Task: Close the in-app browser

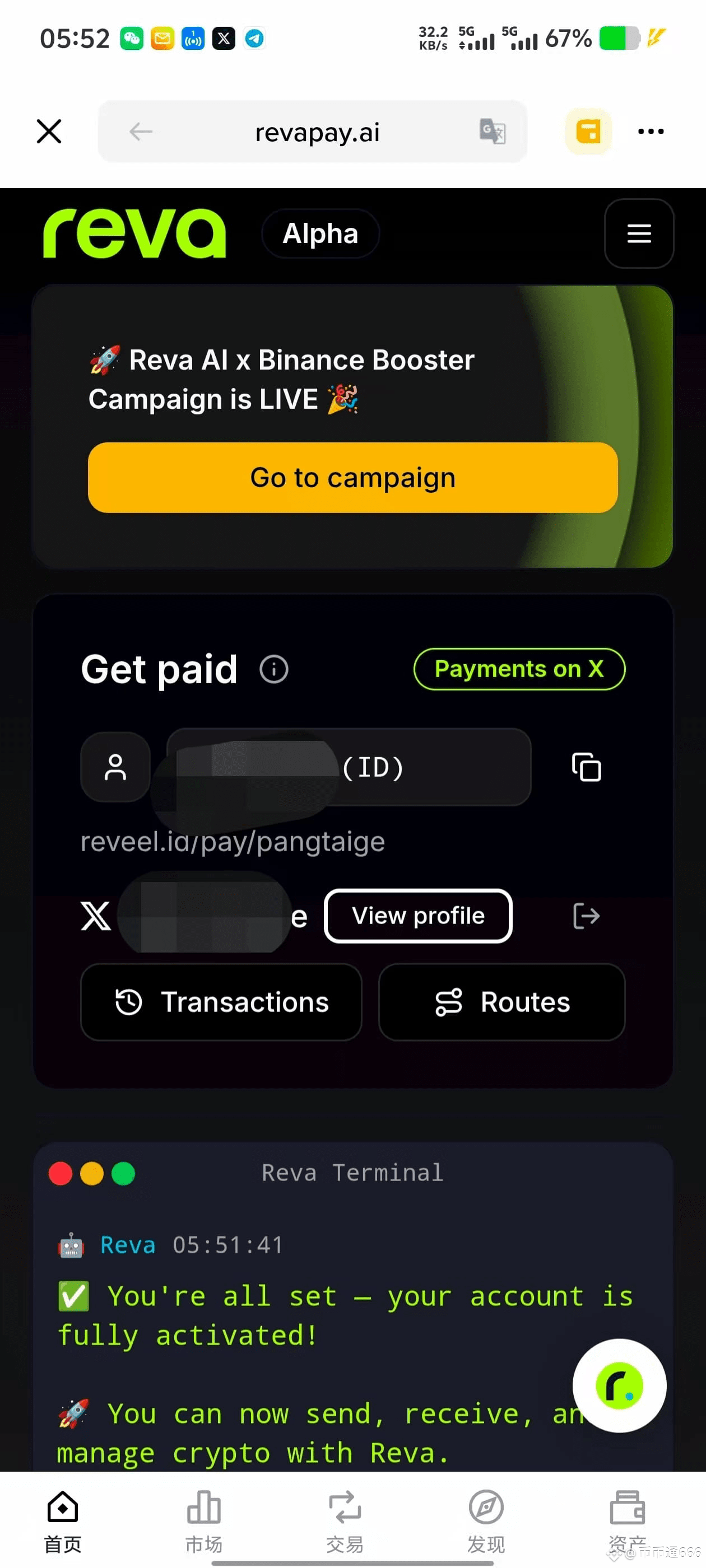Action: (49, 131)
